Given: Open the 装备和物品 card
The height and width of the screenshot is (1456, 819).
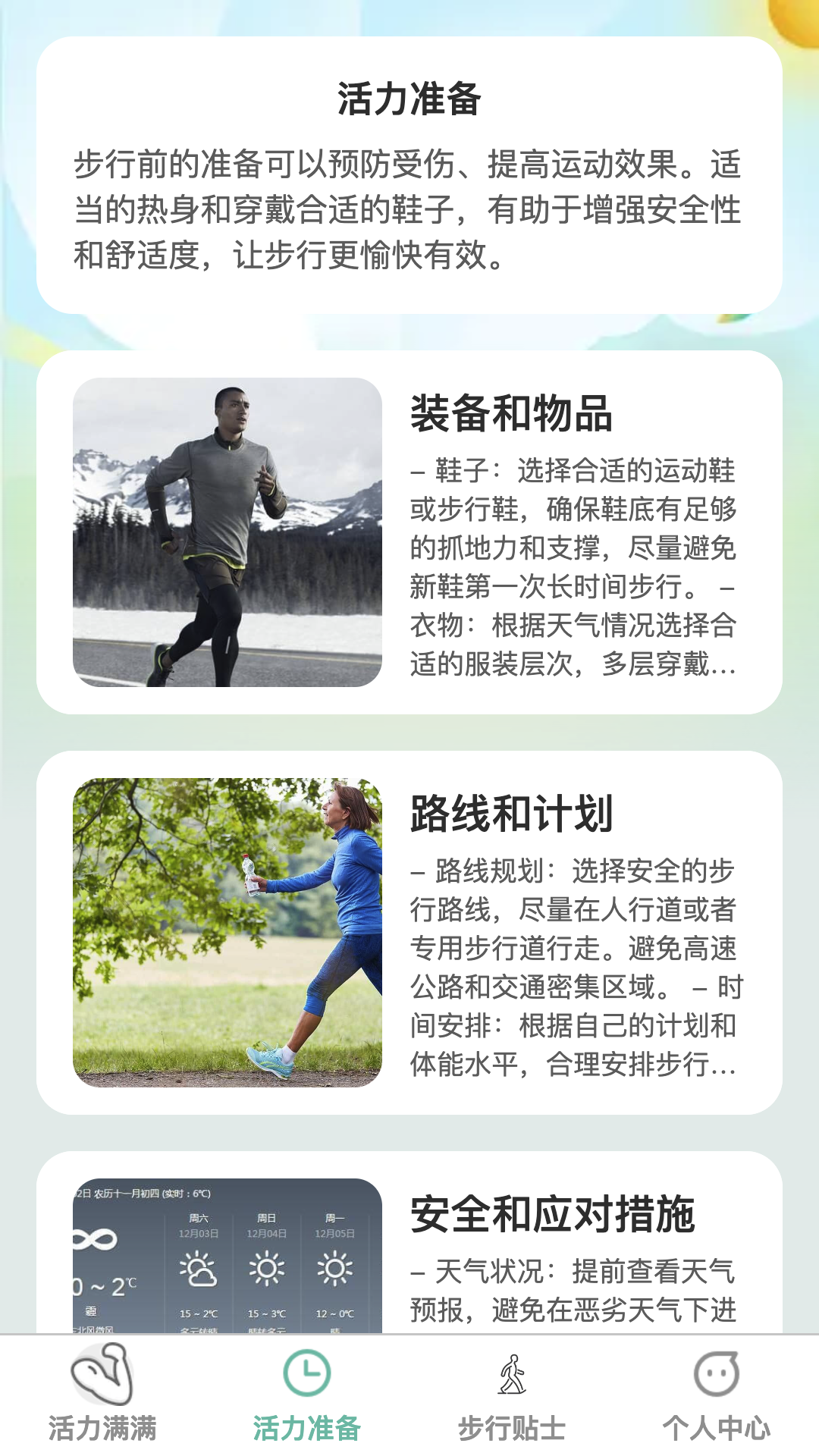Looking at the screenshot, I should pos(409,532).
